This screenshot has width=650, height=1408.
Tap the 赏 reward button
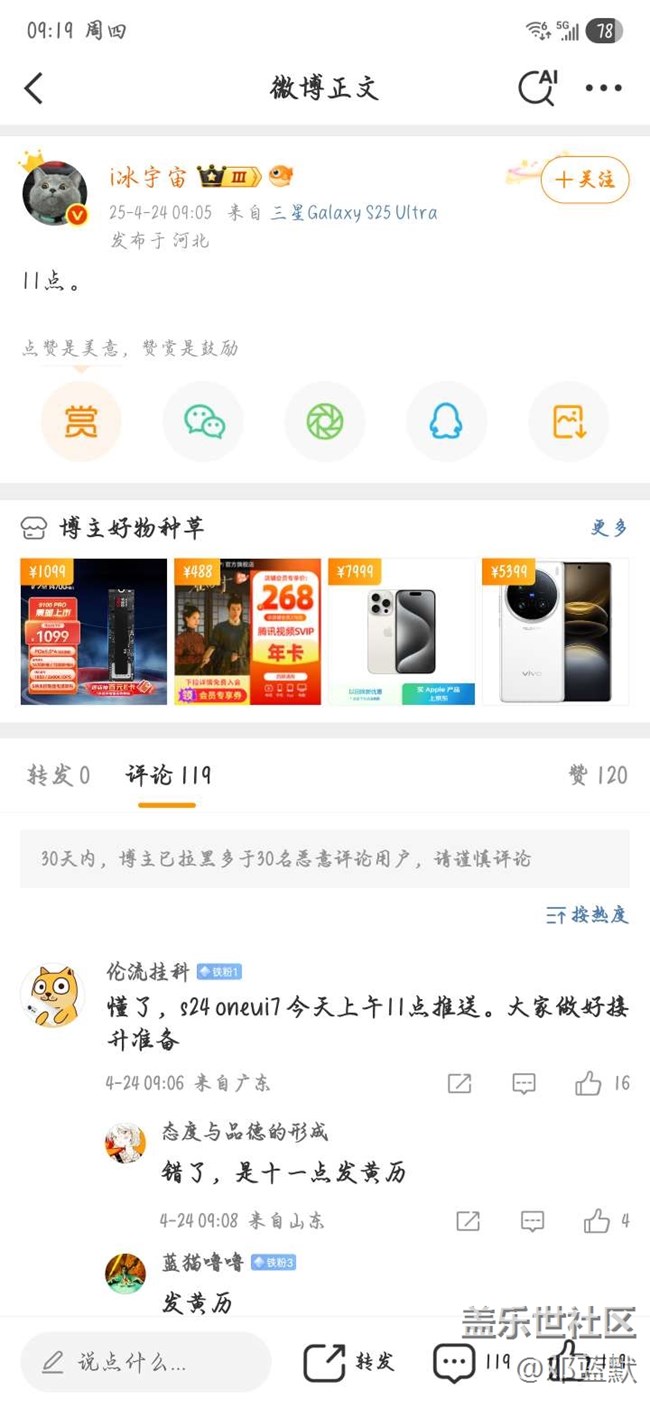(x=81, y=422)
